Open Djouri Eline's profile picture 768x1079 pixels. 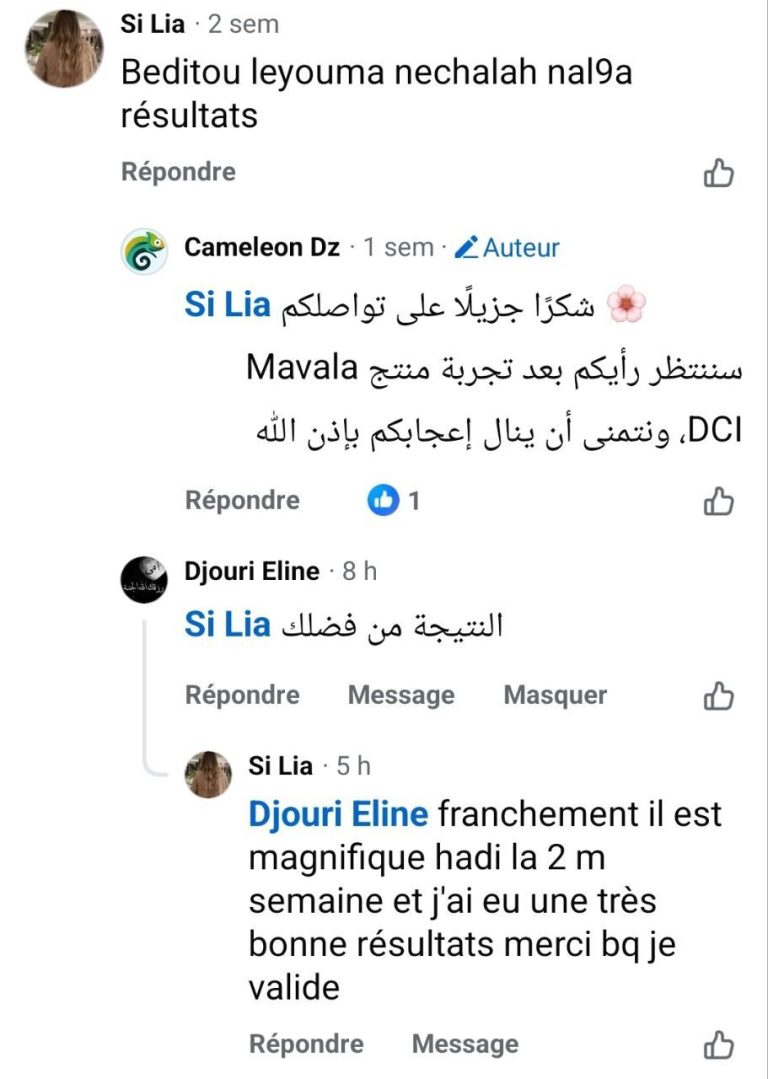(x=145, y=580)
